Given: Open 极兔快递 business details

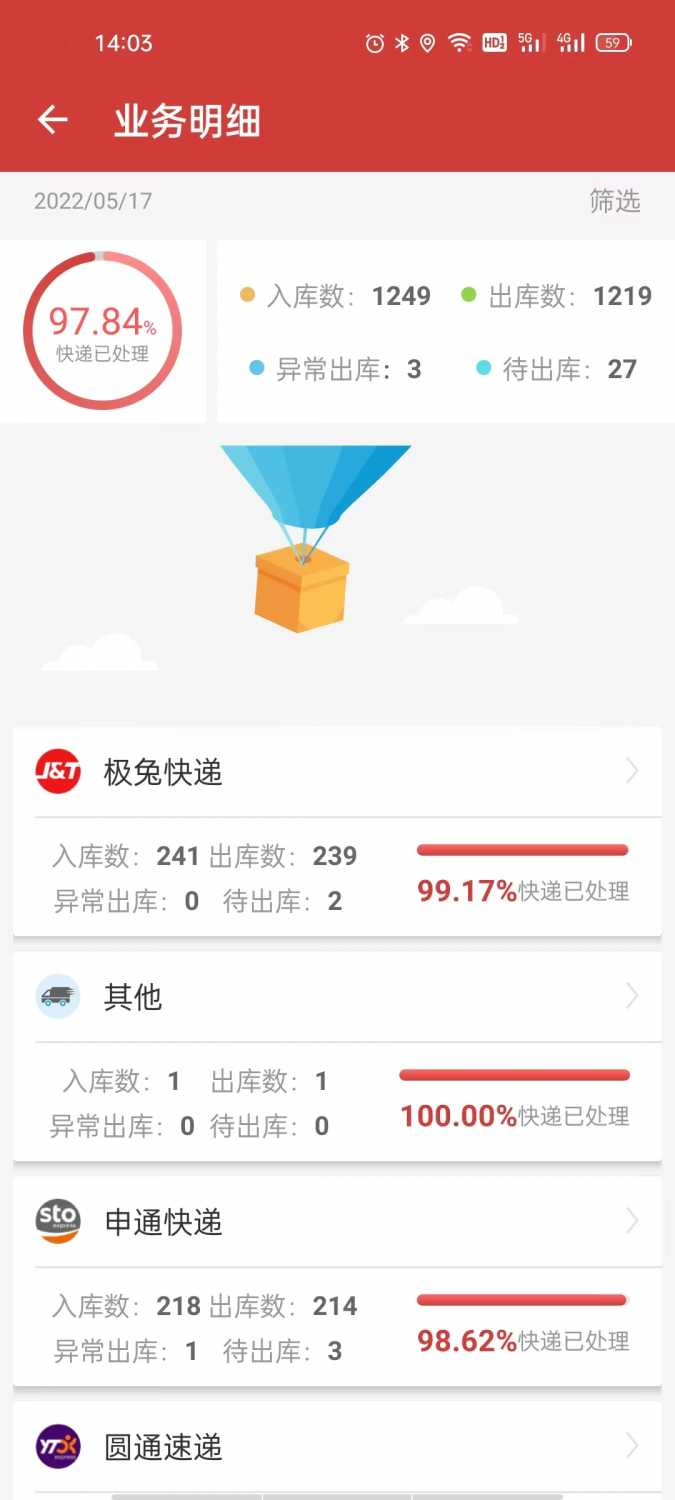Looking at the screenshot, I should tap(337, 772).
